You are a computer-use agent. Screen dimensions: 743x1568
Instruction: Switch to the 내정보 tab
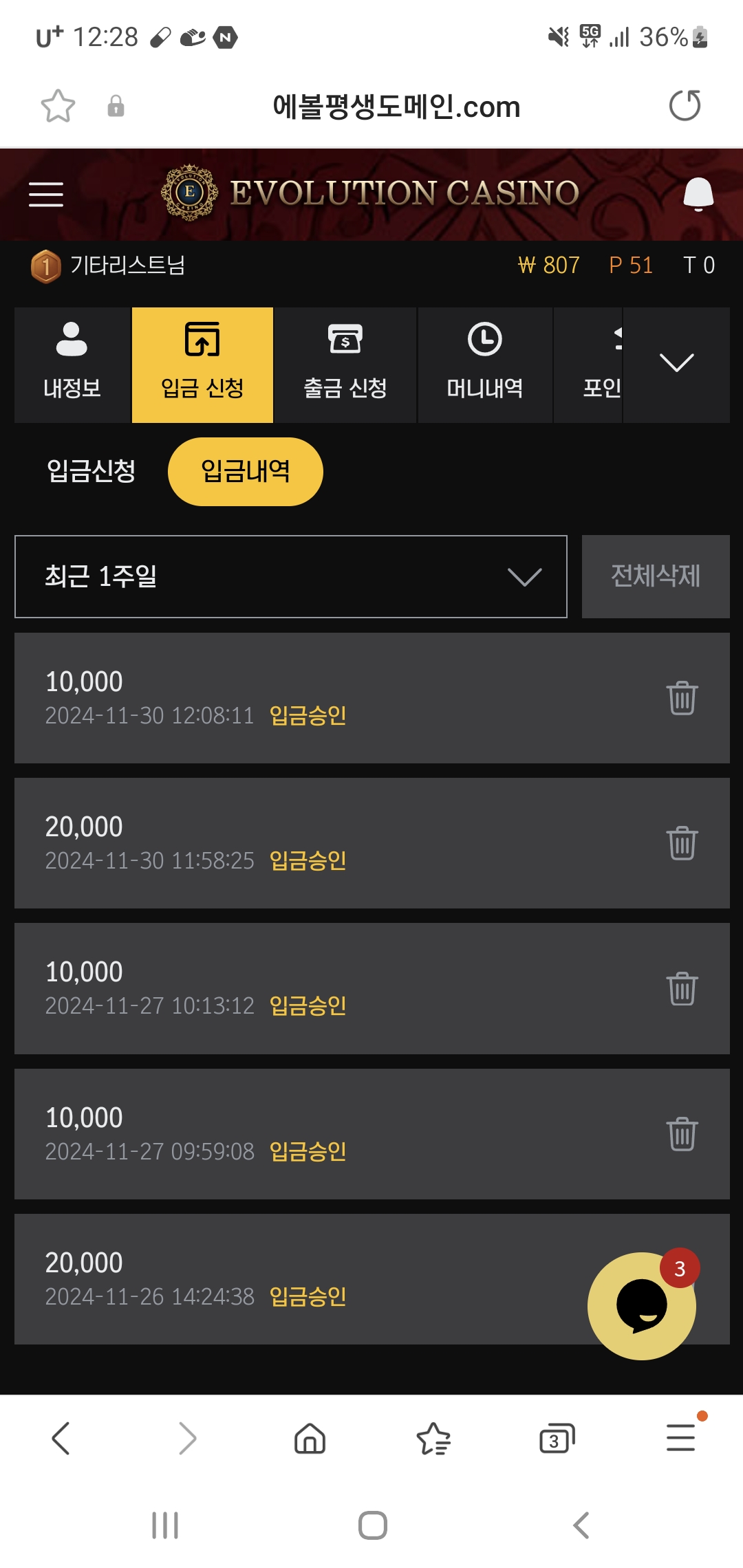click(72, 364)
